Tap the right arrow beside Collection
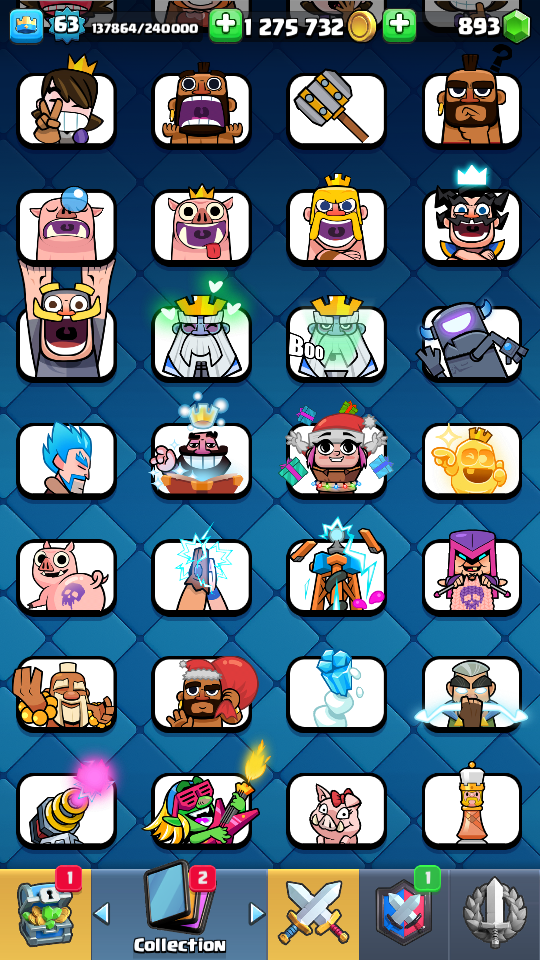 tap(257, 914)
